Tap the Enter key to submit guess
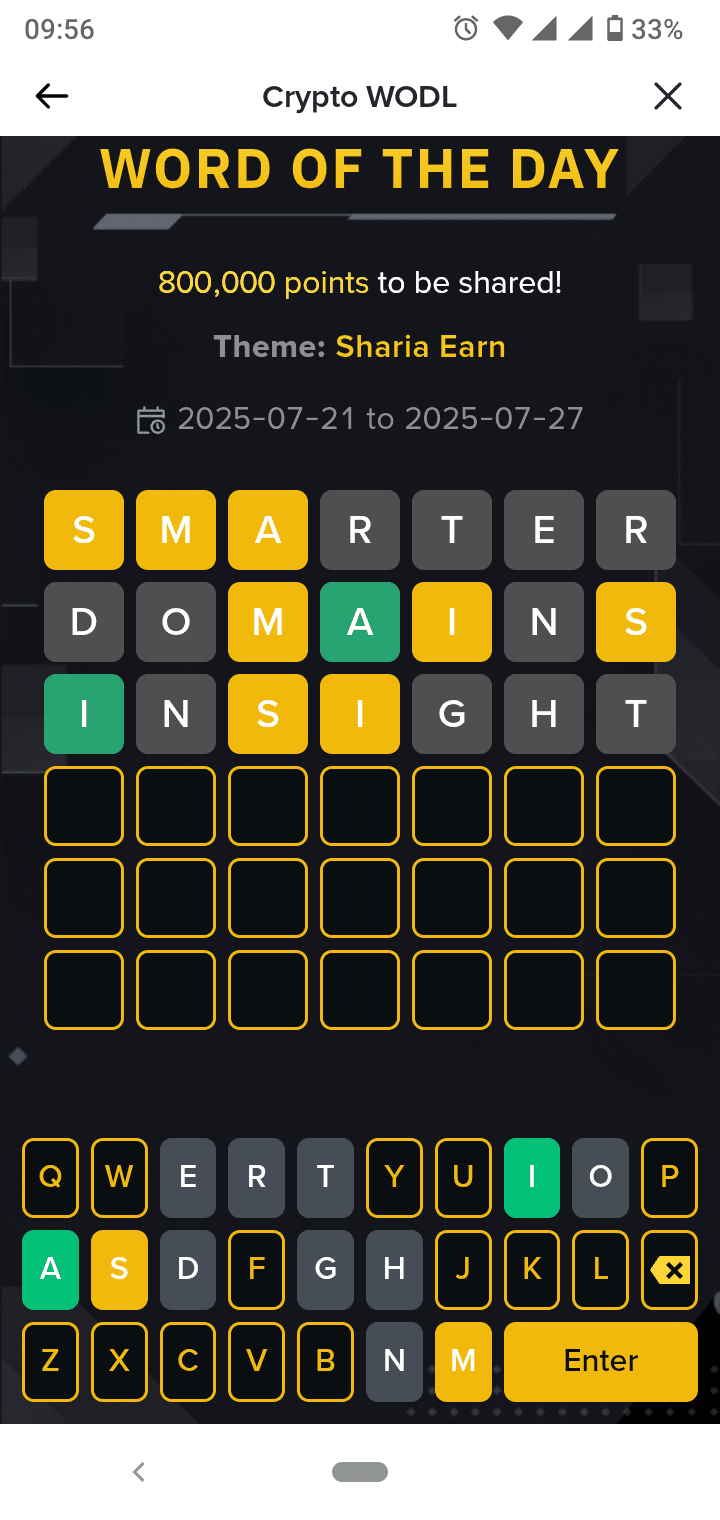This screenshot has height=1520, width=720. [x=600, y=1361]
